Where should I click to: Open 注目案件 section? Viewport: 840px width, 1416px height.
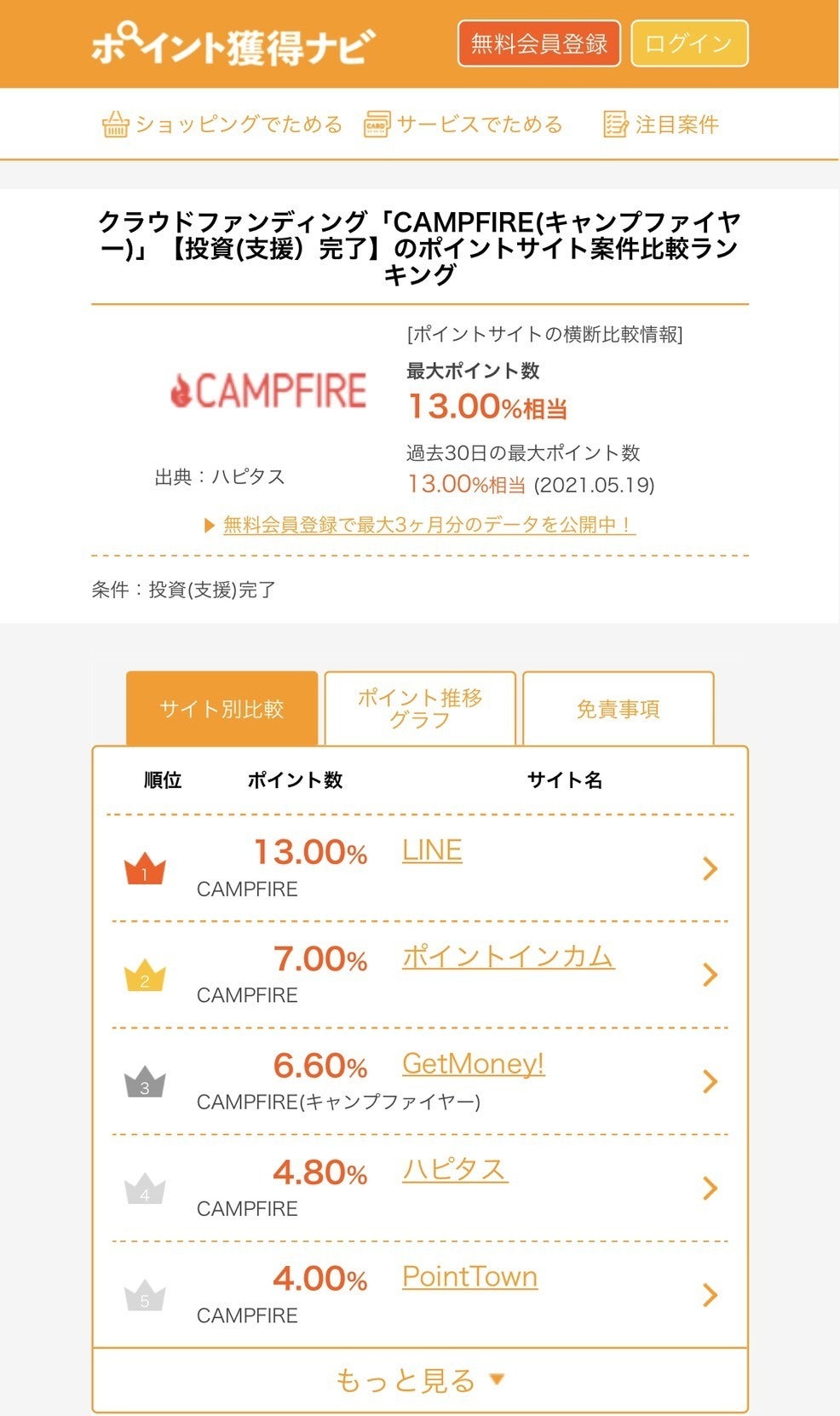(x=661, y=124)
